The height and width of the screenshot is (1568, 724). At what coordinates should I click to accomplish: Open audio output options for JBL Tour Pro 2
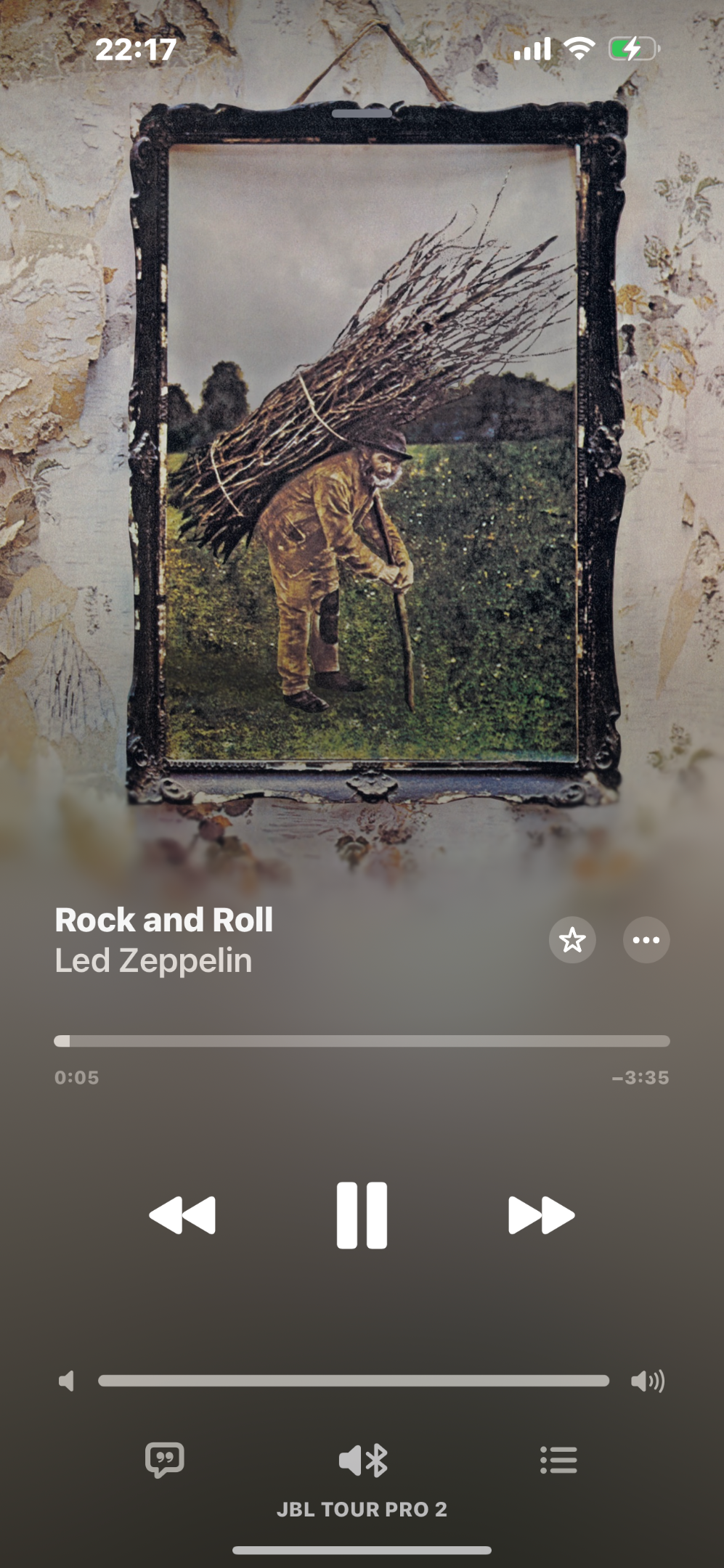362,1461
